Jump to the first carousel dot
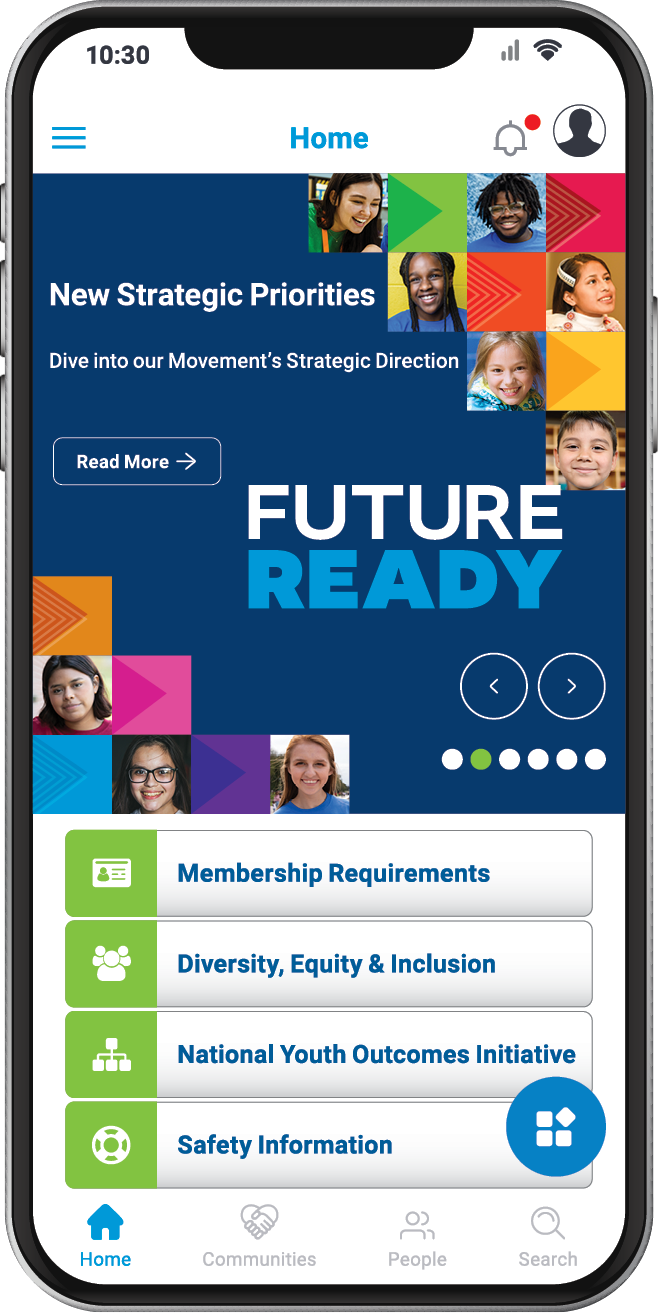Viewport: 658px width, 1313px height. (x=452, y=759)
